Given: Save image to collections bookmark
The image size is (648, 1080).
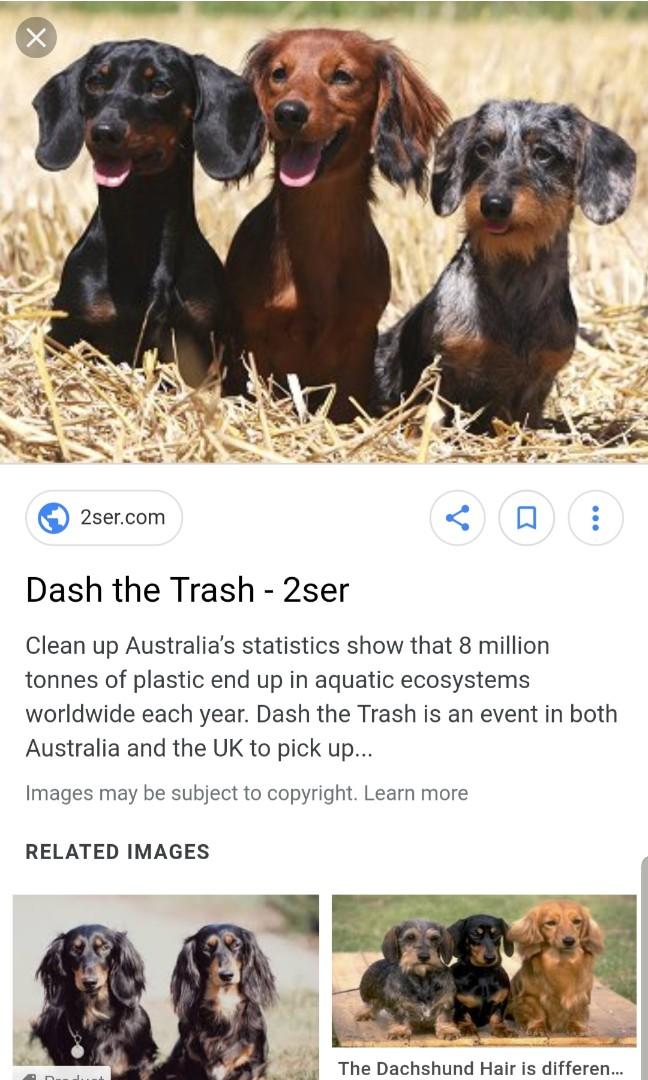Looking at the screenshot, I should 526,517.
